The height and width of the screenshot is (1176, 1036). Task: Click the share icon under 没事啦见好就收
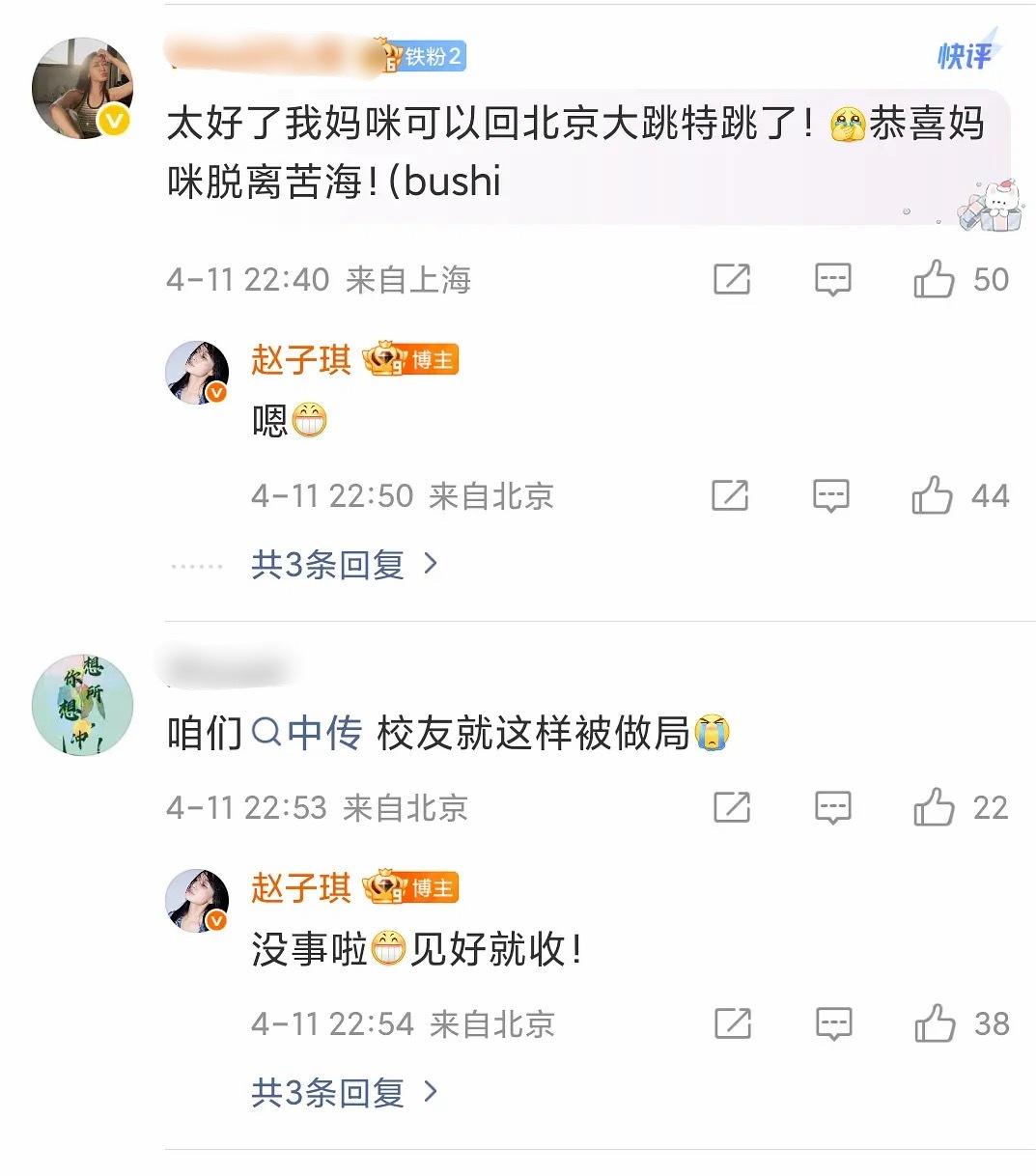734,1023
